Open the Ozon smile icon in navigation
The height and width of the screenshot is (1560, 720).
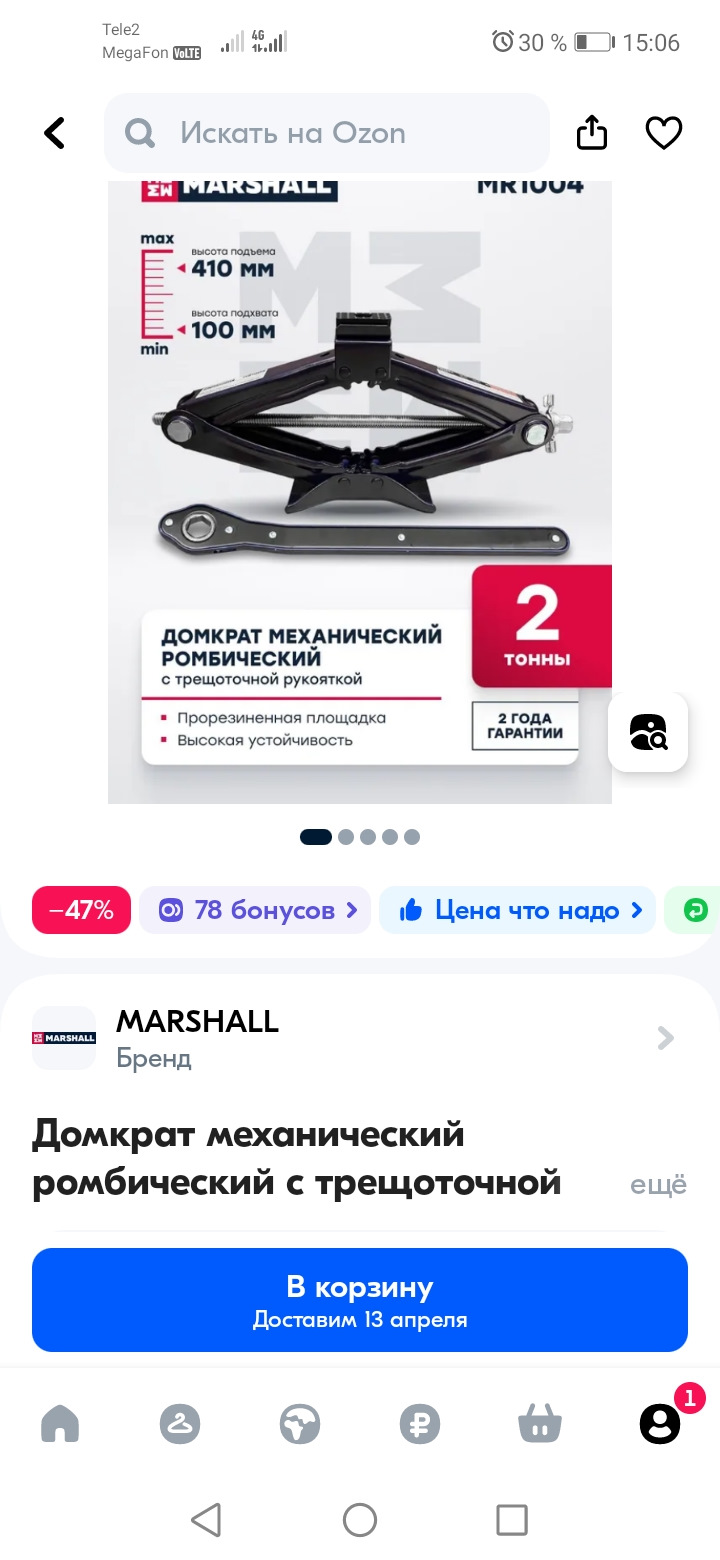[x=180, y=1423]
